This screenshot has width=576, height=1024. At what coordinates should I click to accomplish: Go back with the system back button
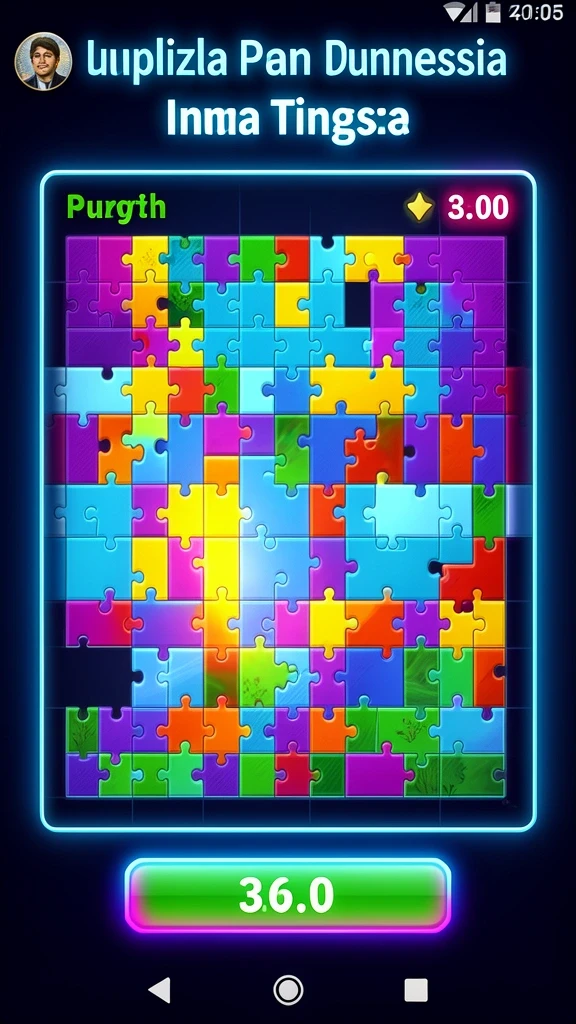tap(159, 990)
